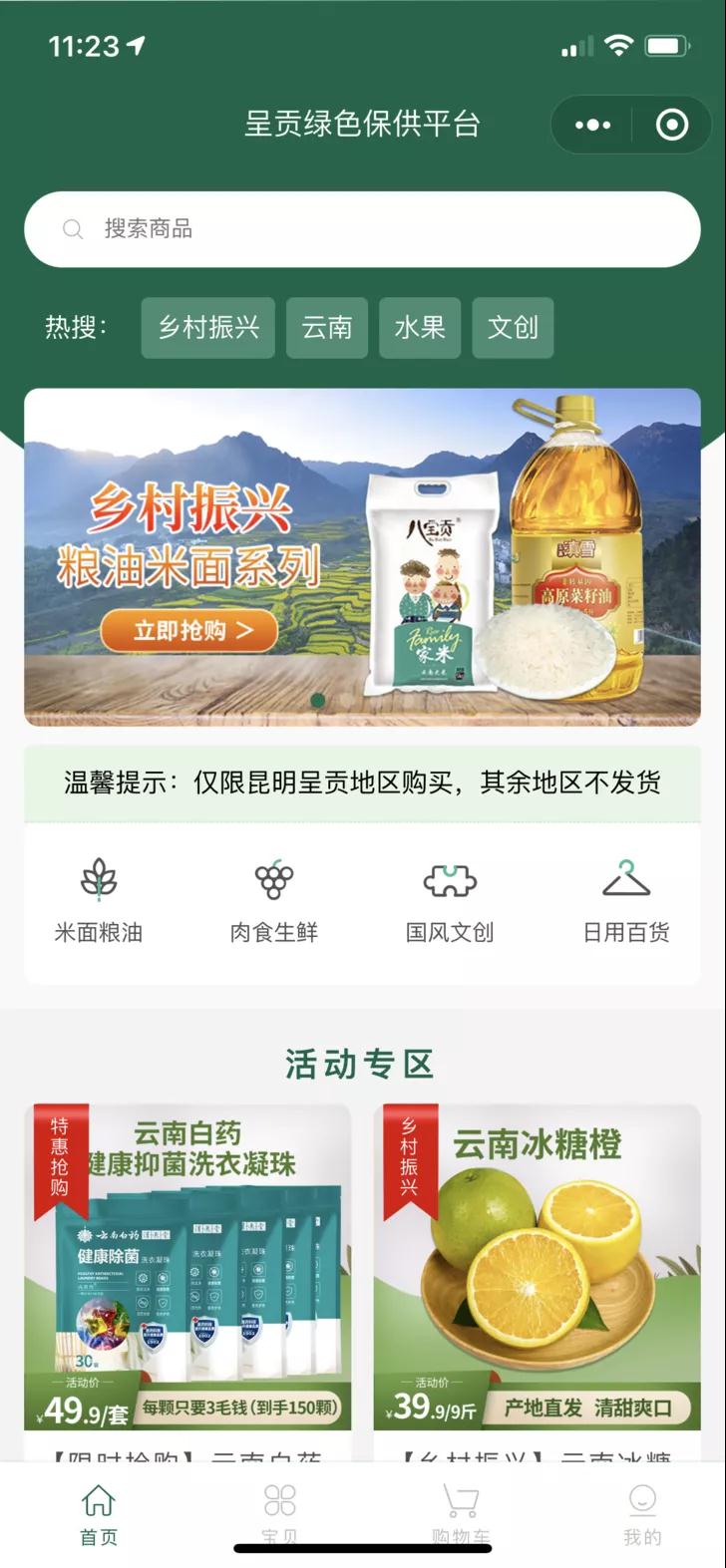The image size is (726, 1568).
Task: Open the 乡村振兴 粮油米面系列 banner
Action: [362, 557]
